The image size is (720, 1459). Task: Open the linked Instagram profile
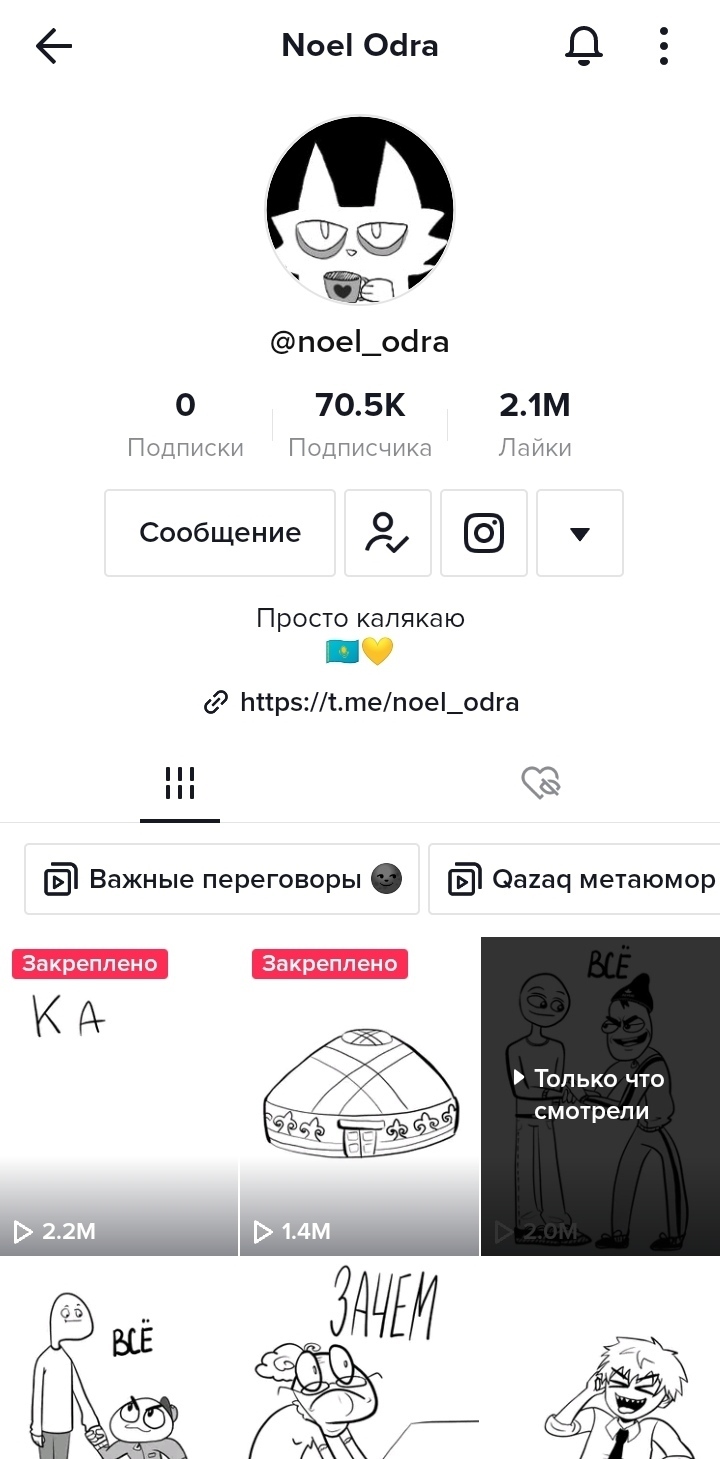click(484, 533)
